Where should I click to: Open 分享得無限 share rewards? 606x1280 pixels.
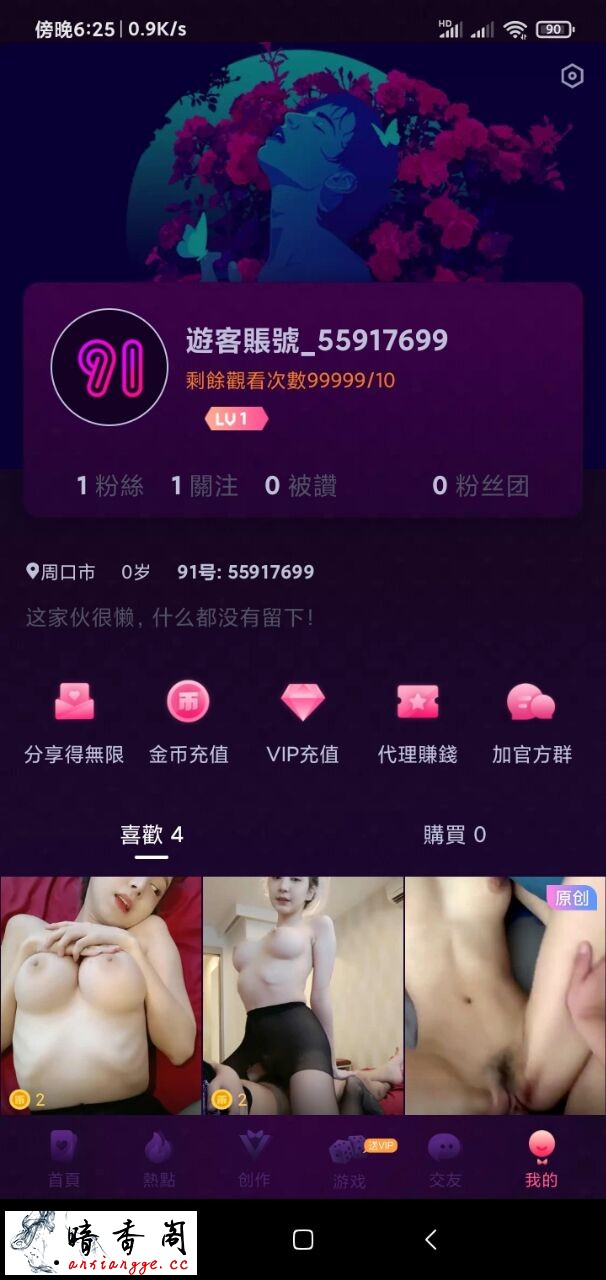click(74, 722)
